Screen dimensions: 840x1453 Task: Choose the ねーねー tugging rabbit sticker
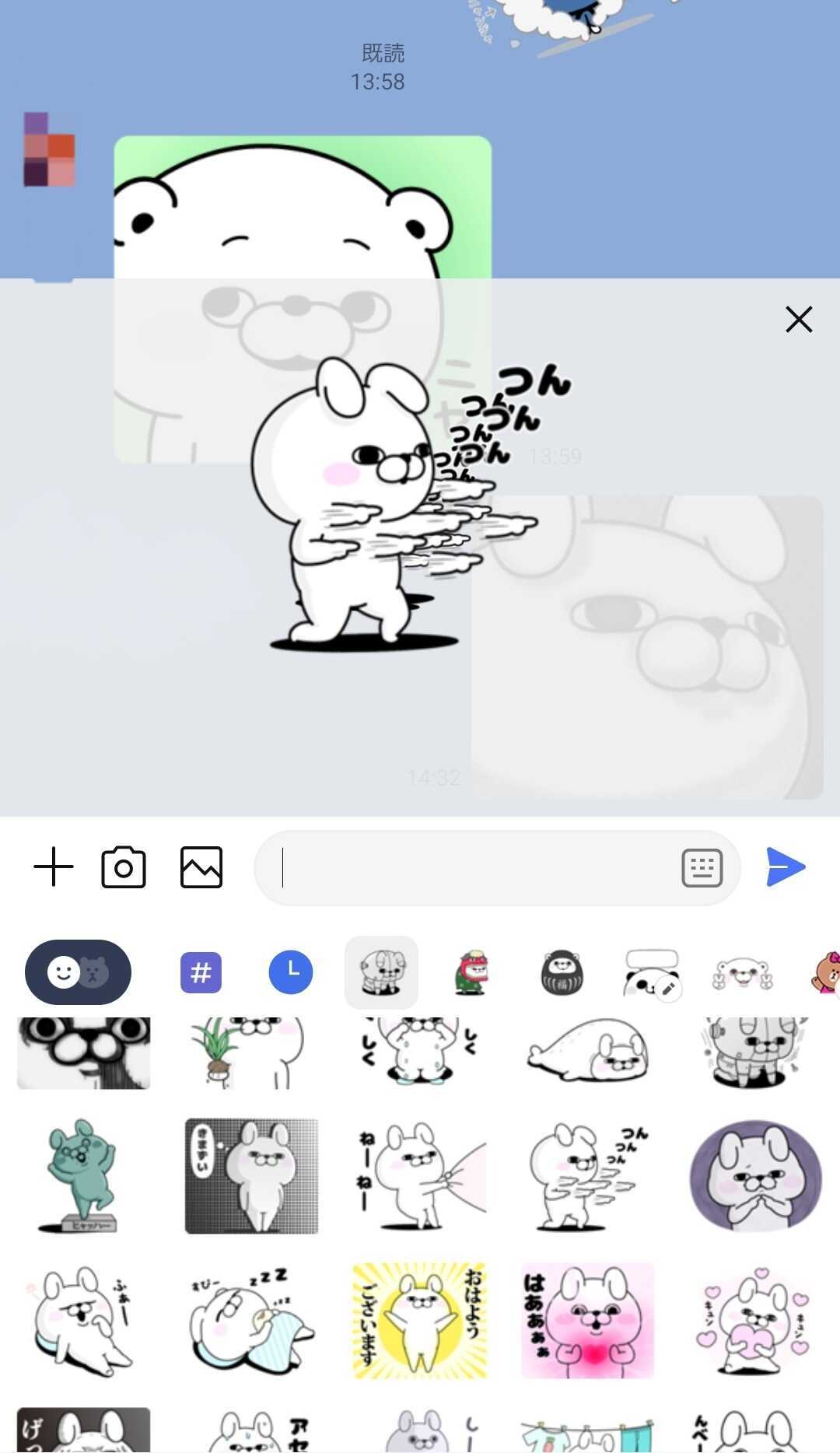420,1175
